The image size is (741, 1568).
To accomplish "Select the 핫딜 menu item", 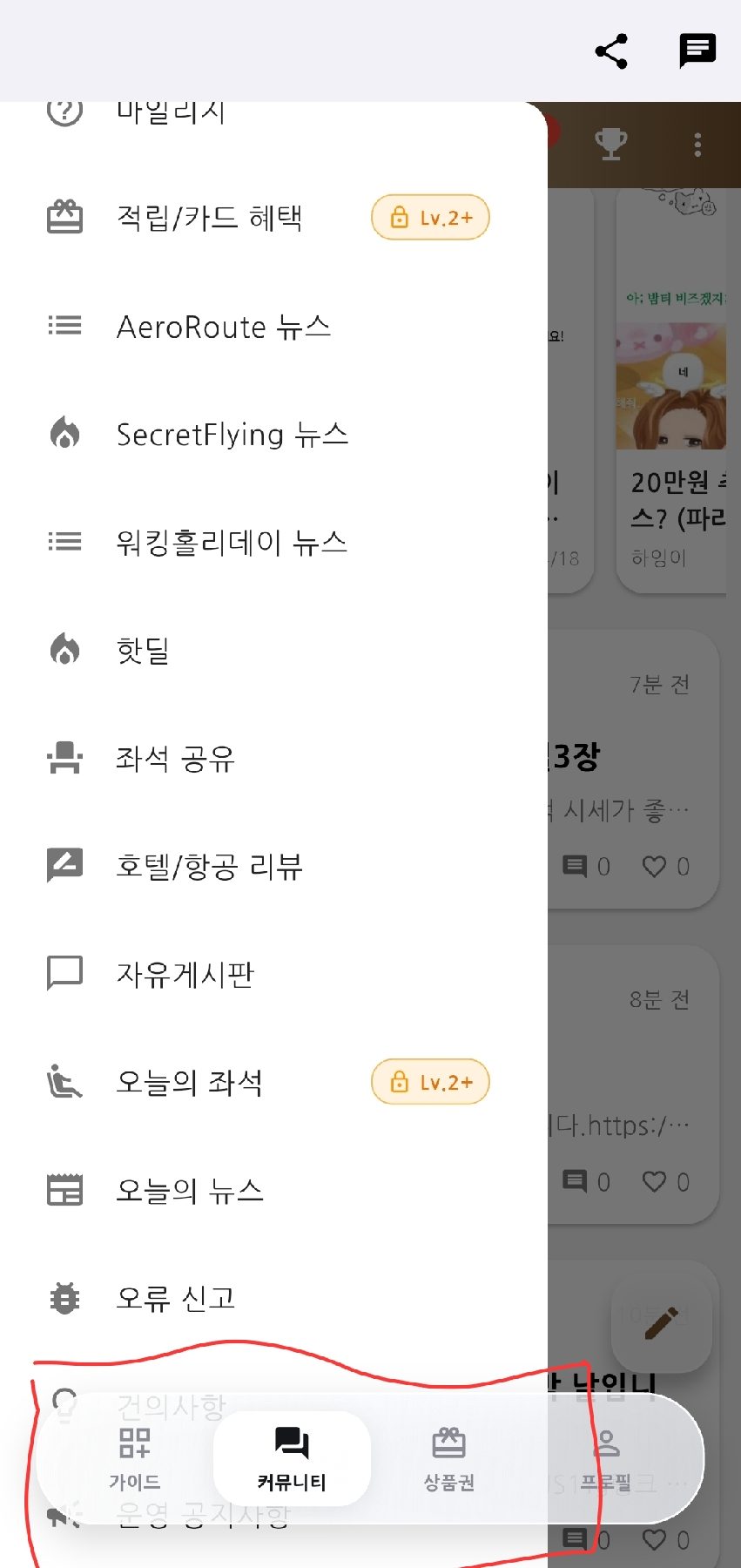I will pyautogui.click(x=143, y=650).
